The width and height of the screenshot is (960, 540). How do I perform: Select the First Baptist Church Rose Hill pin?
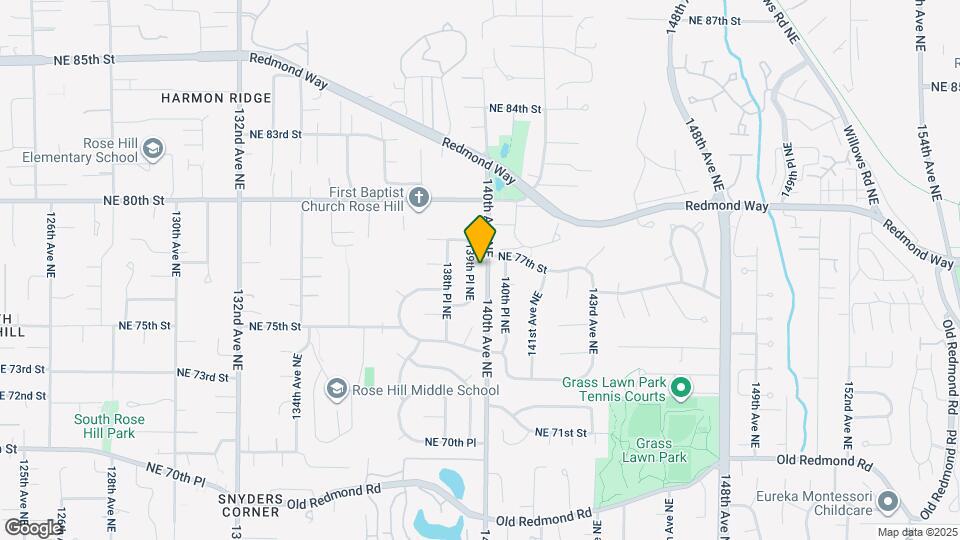pos(419,198)
